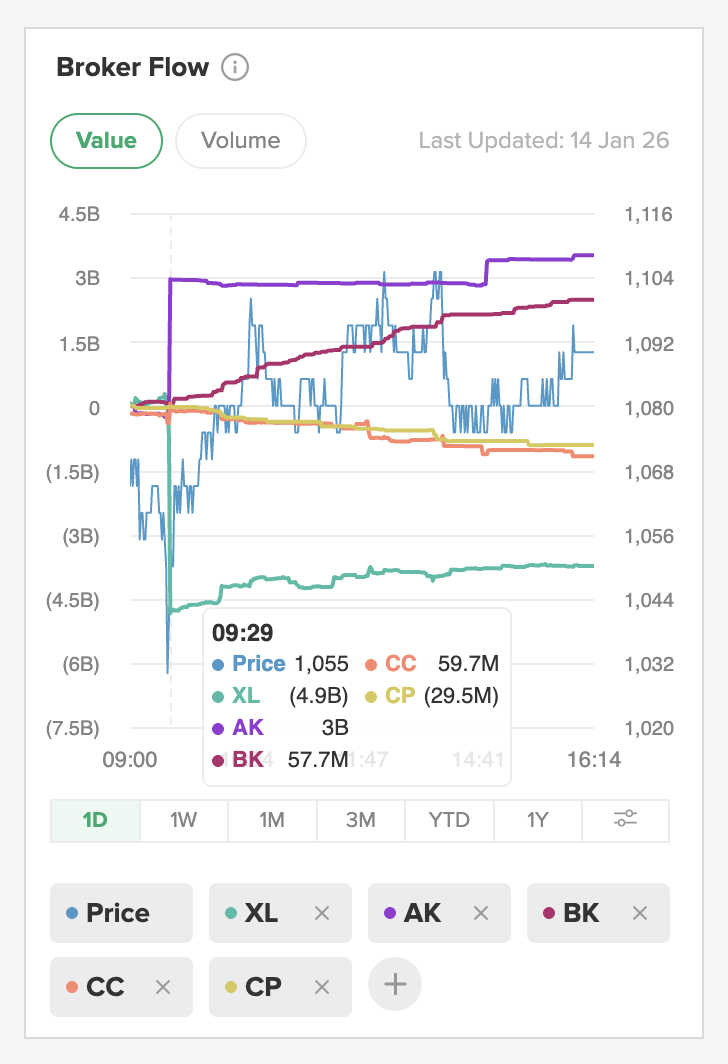The image size is (728, 1064).
Task: Remove the BK broker chip
Action: 640,913
